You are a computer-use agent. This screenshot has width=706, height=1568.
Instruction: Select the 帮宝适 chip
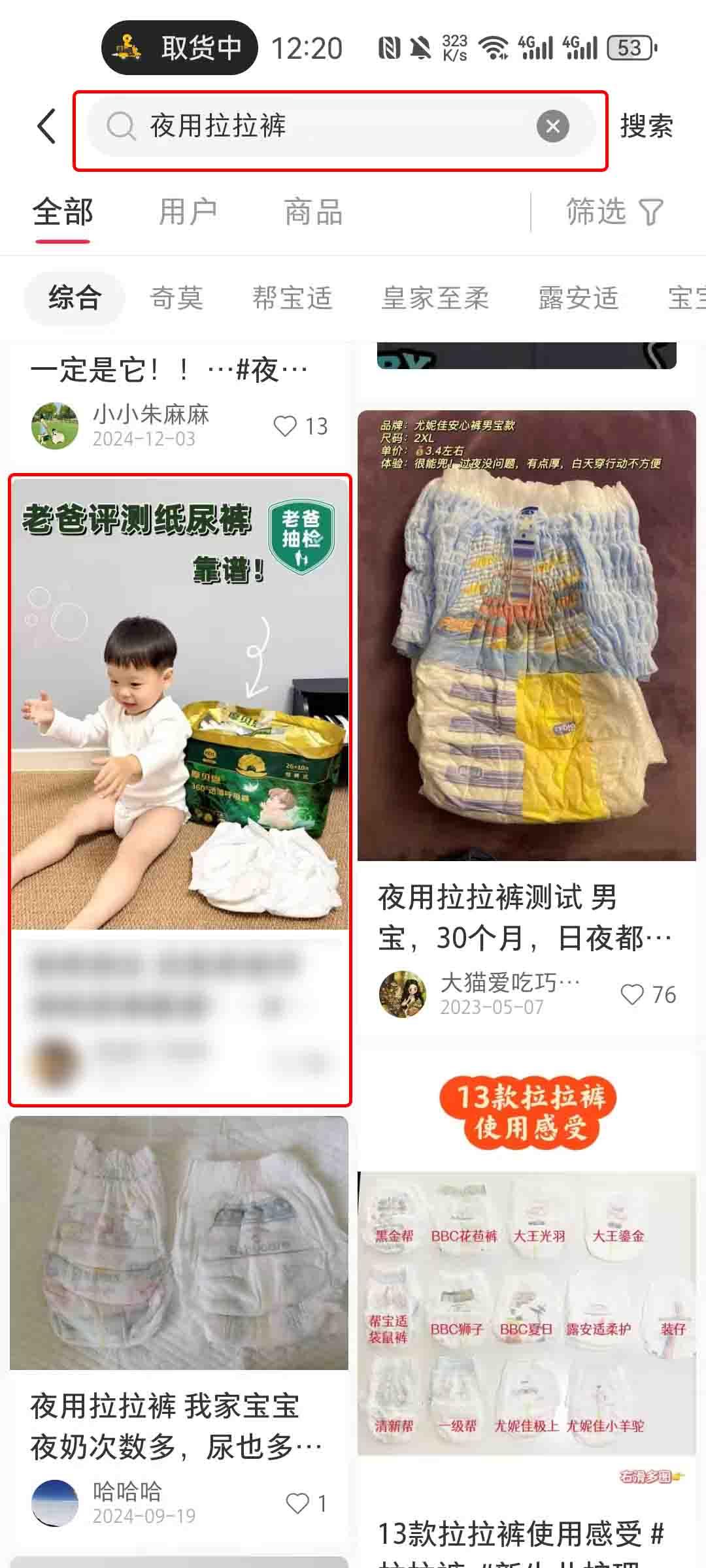[x=292, y=299]
